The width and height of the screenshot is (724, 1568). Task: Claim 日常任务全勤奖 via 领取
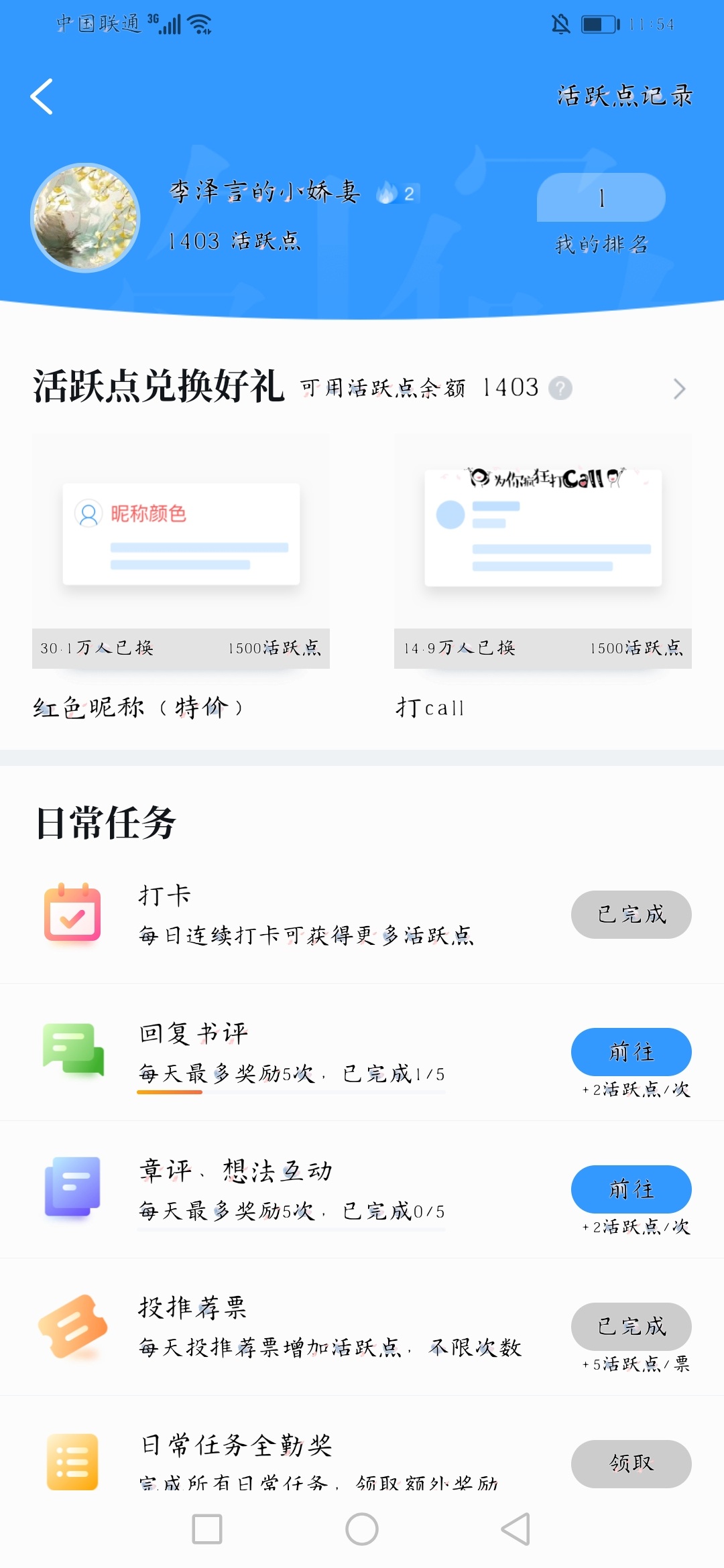631,1463
